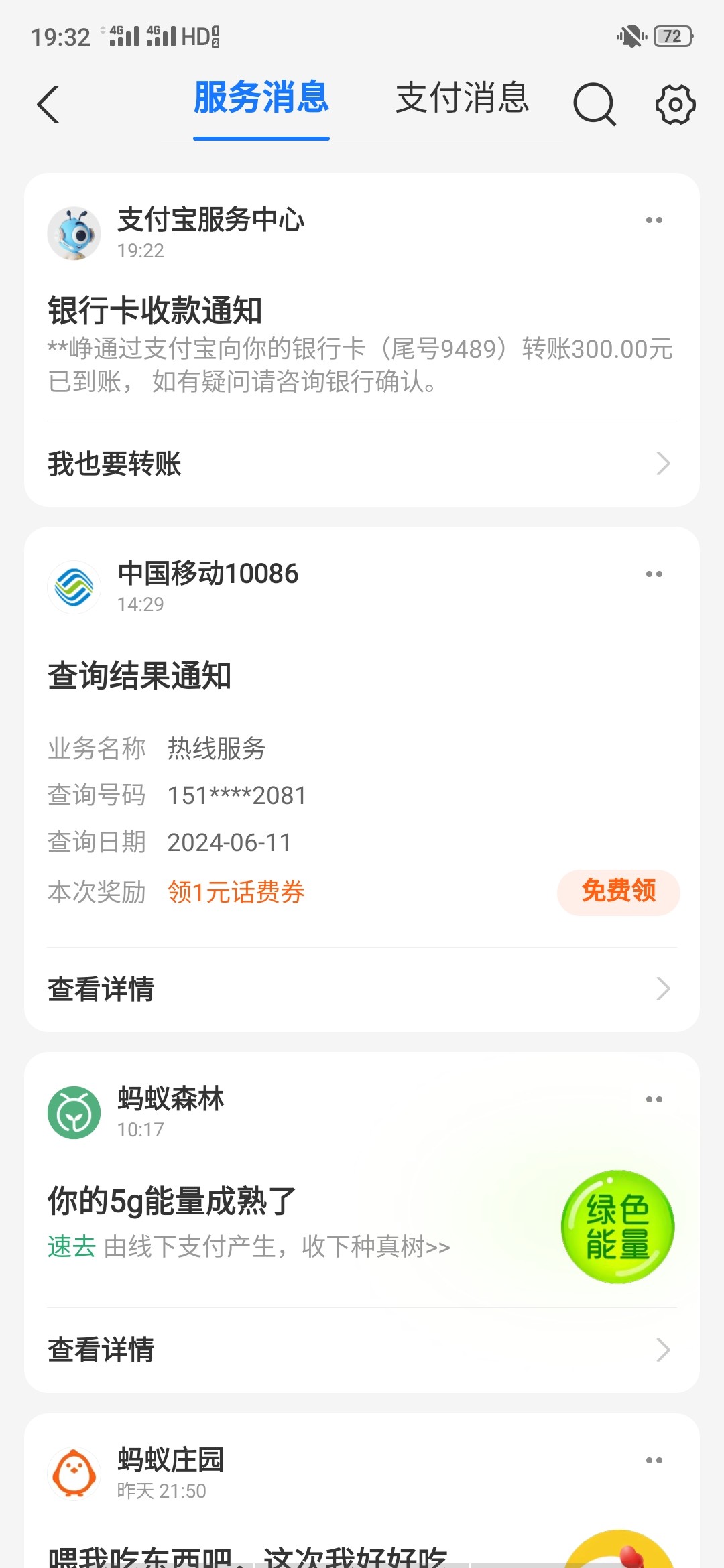Open more options for 蚂蚁森林 message
This screenshot has width=724, height=1568.
pos(655,1098)
